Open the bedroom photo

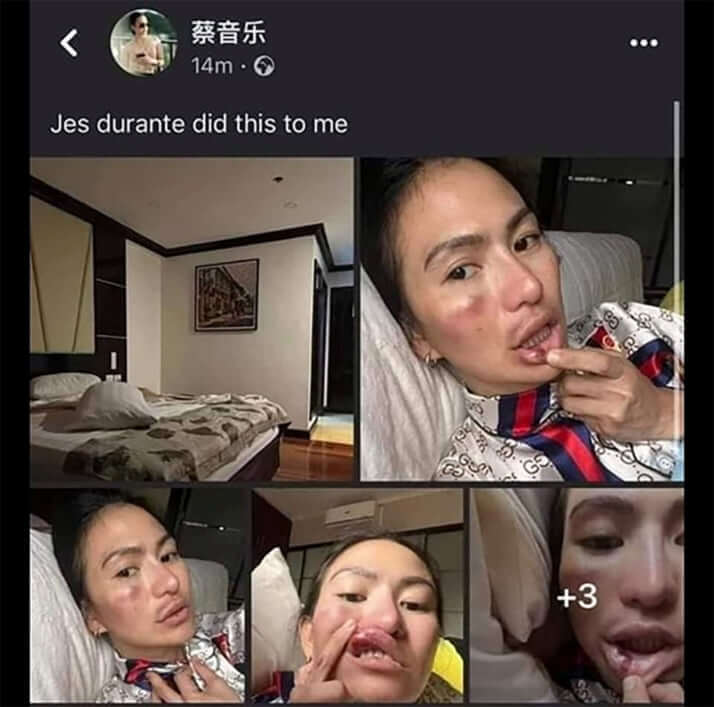coord(192,319)
